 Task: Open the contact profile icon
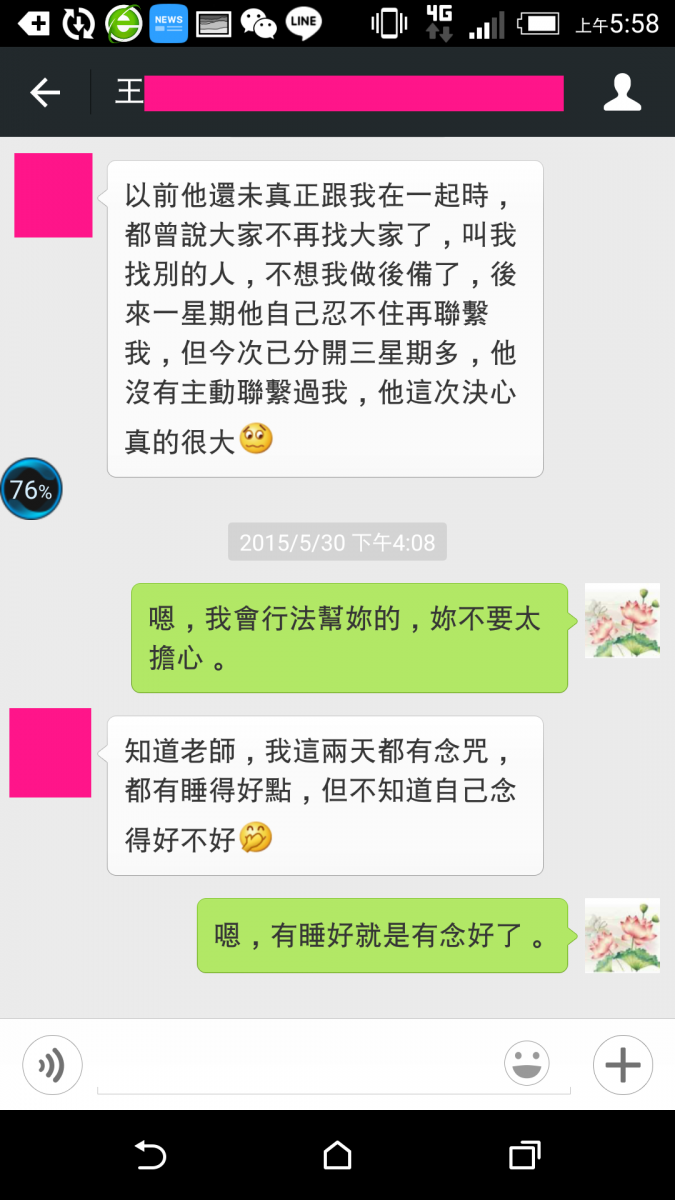pos(622,93)
